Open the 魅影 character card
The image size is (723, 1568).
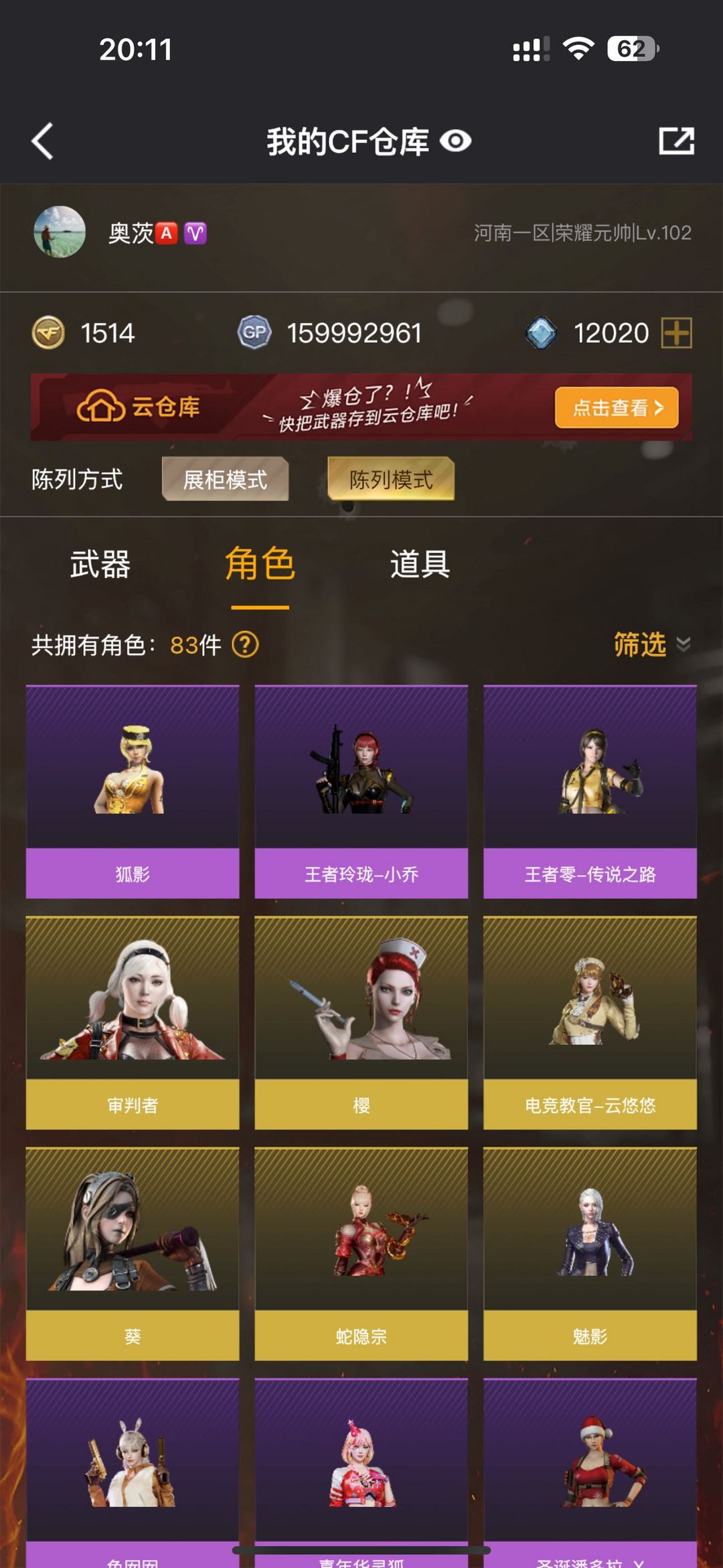590,1254
